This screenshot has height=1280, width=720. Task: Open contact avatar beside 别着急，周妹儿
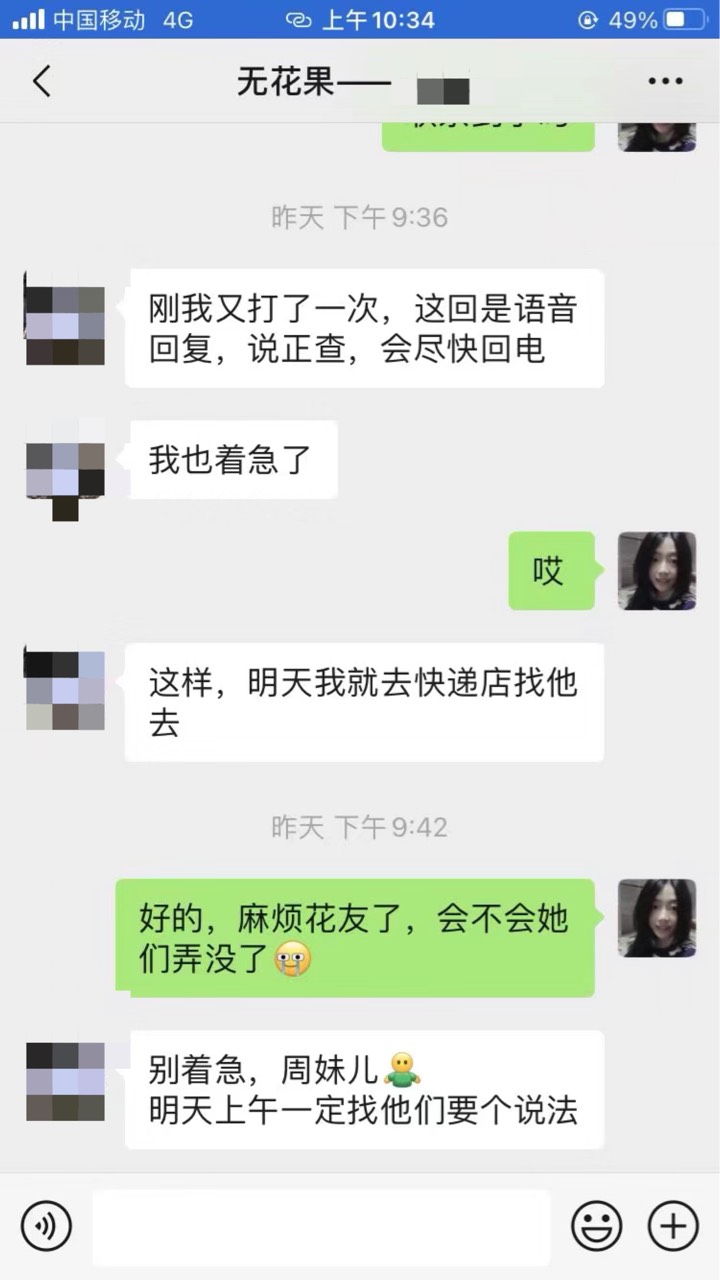click(x=65, y=1081)
